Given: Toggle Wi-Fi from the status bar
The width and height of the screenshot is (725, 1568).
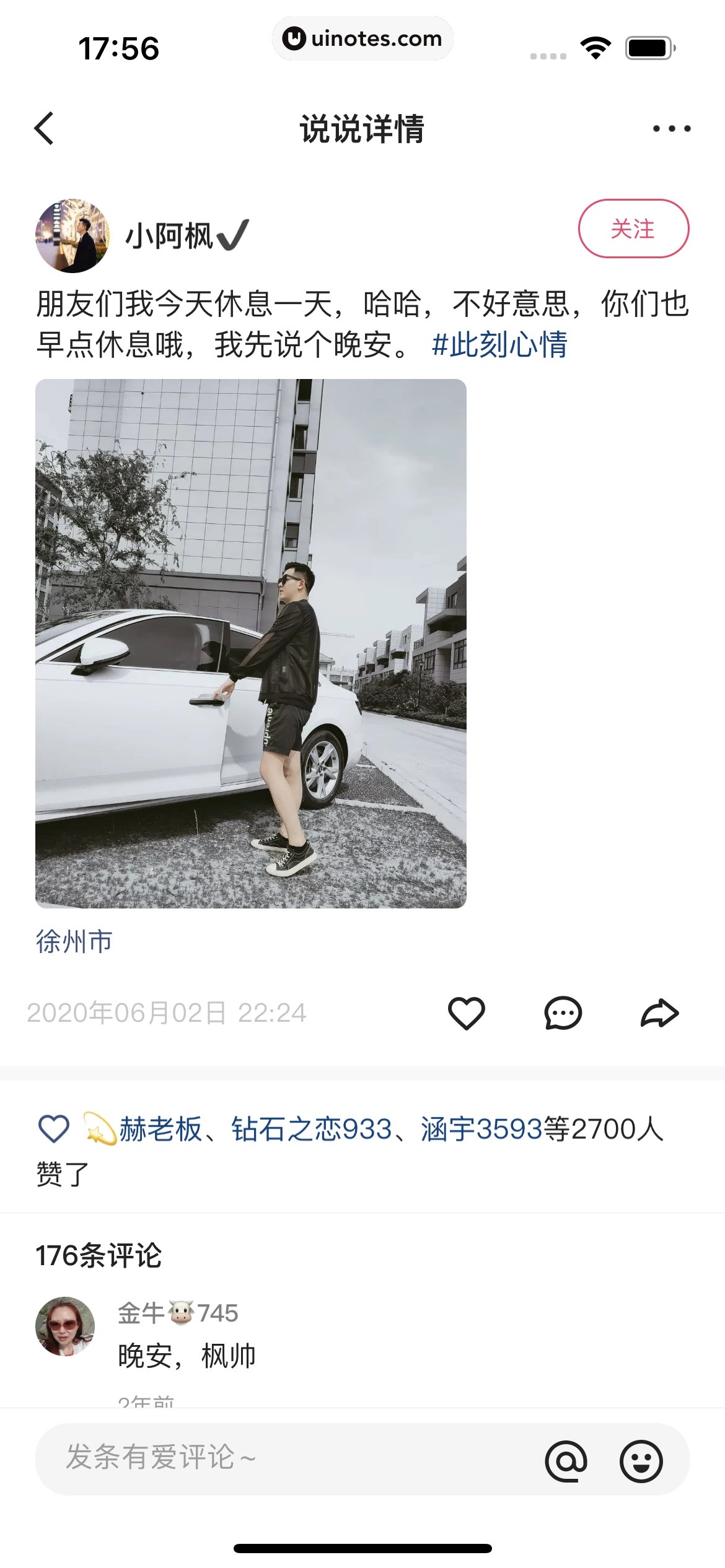Looking at the screenshot, I should coord(596,46).
